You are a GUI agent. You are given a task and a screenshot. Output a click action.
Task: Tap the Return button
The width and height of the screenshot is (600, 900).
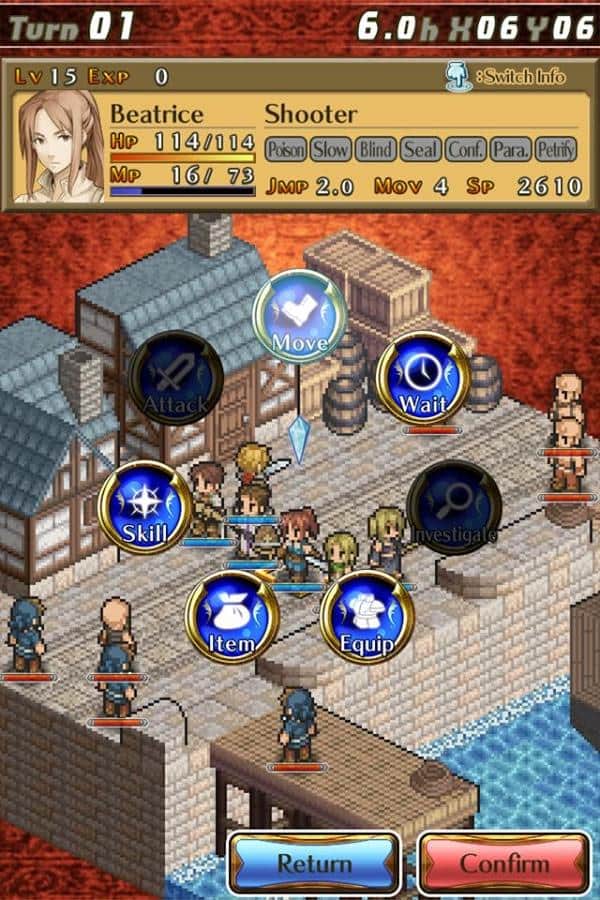314,862
